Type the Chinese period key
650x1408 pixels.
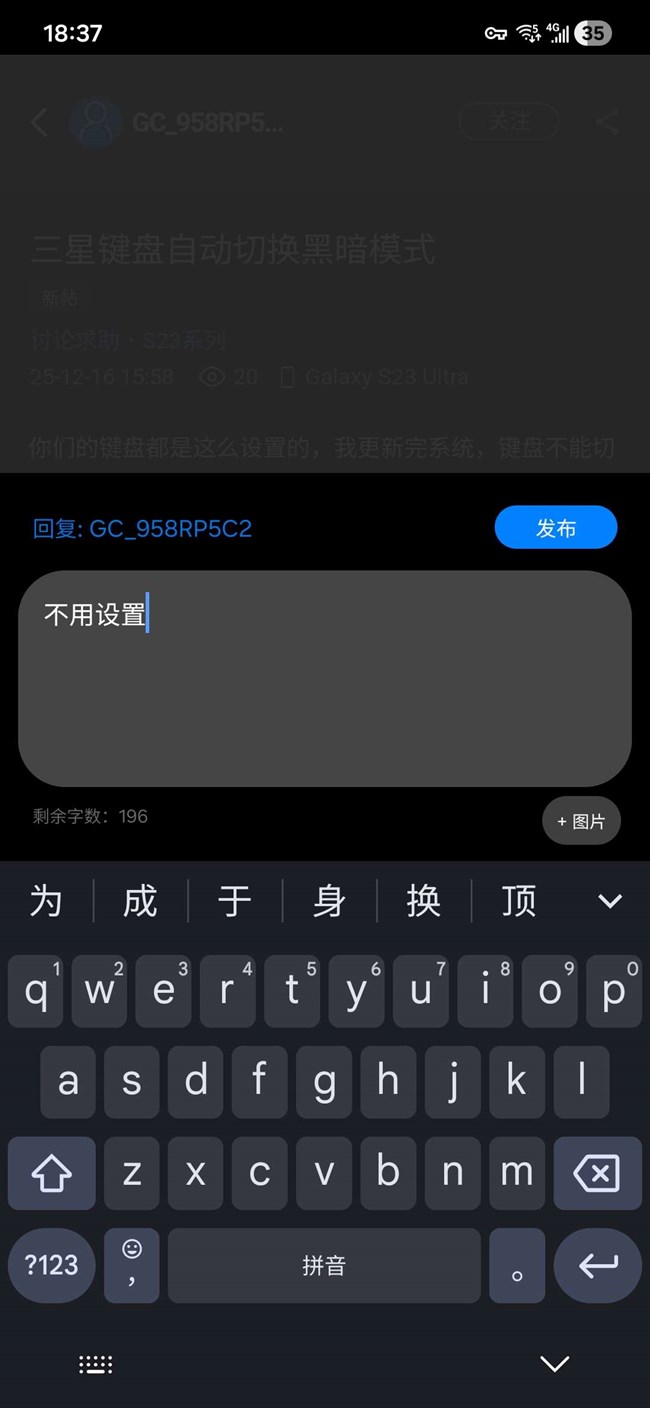(x=517, y=1265)
